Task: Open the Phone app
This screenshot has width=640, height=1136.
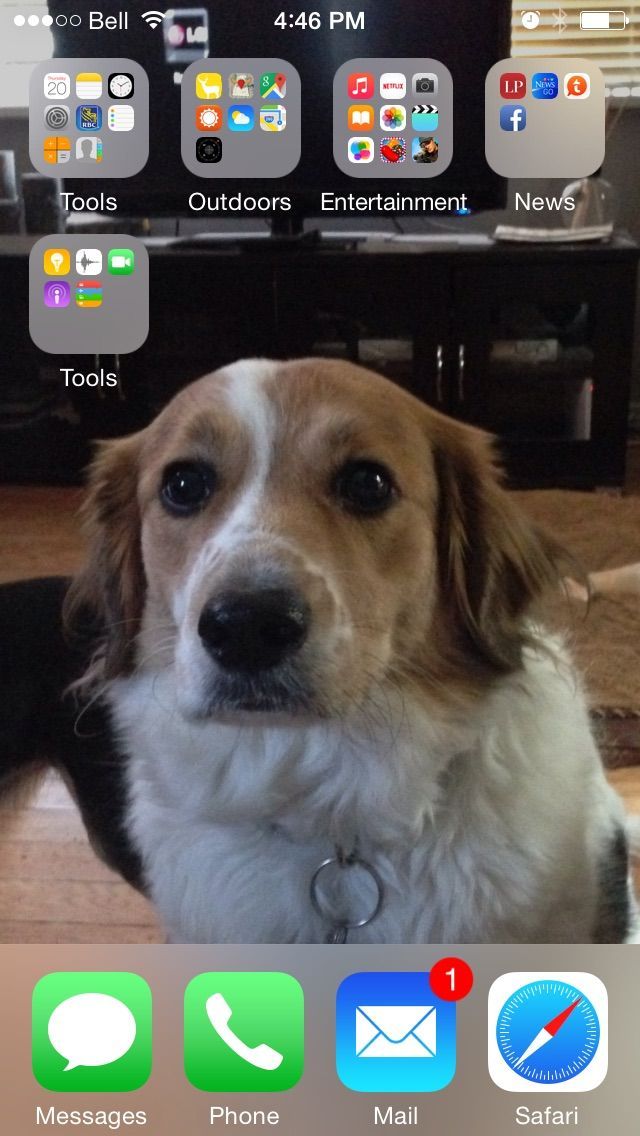Action: (x=244, y=1032)
